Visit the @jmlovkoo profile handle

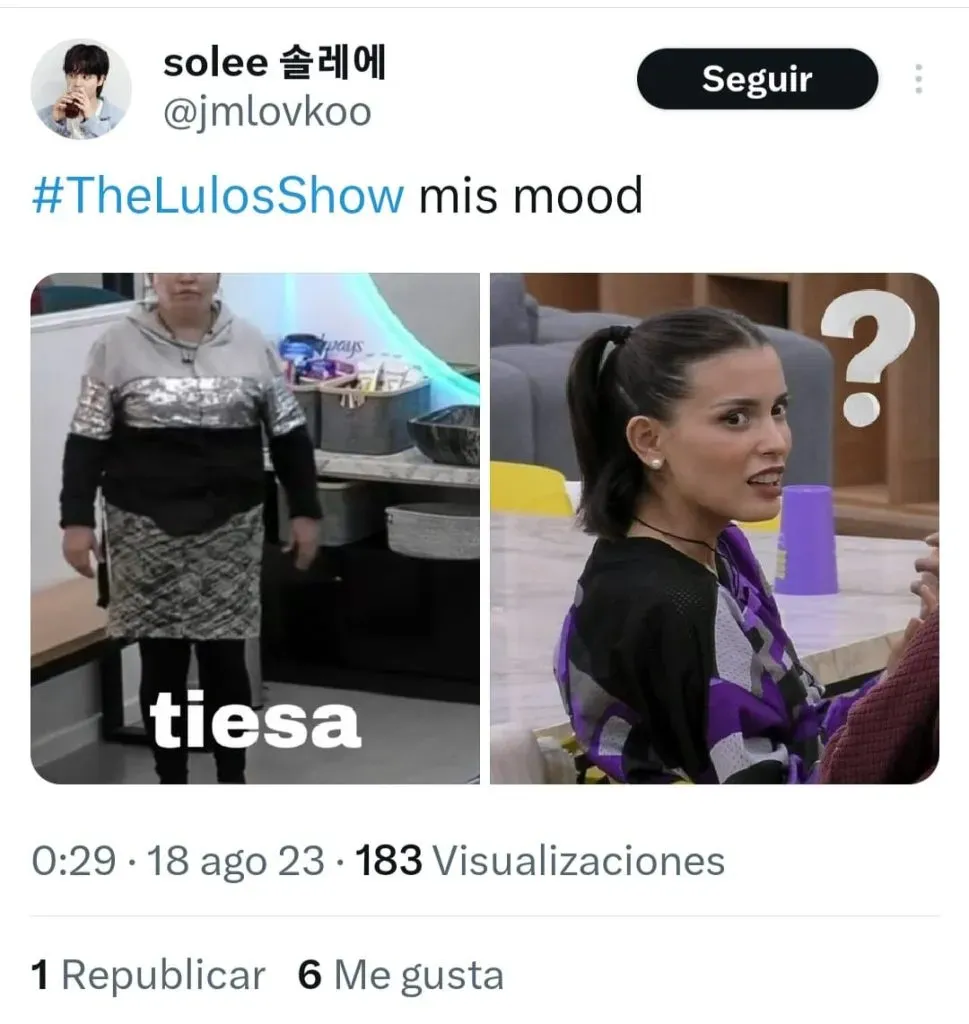266,111
